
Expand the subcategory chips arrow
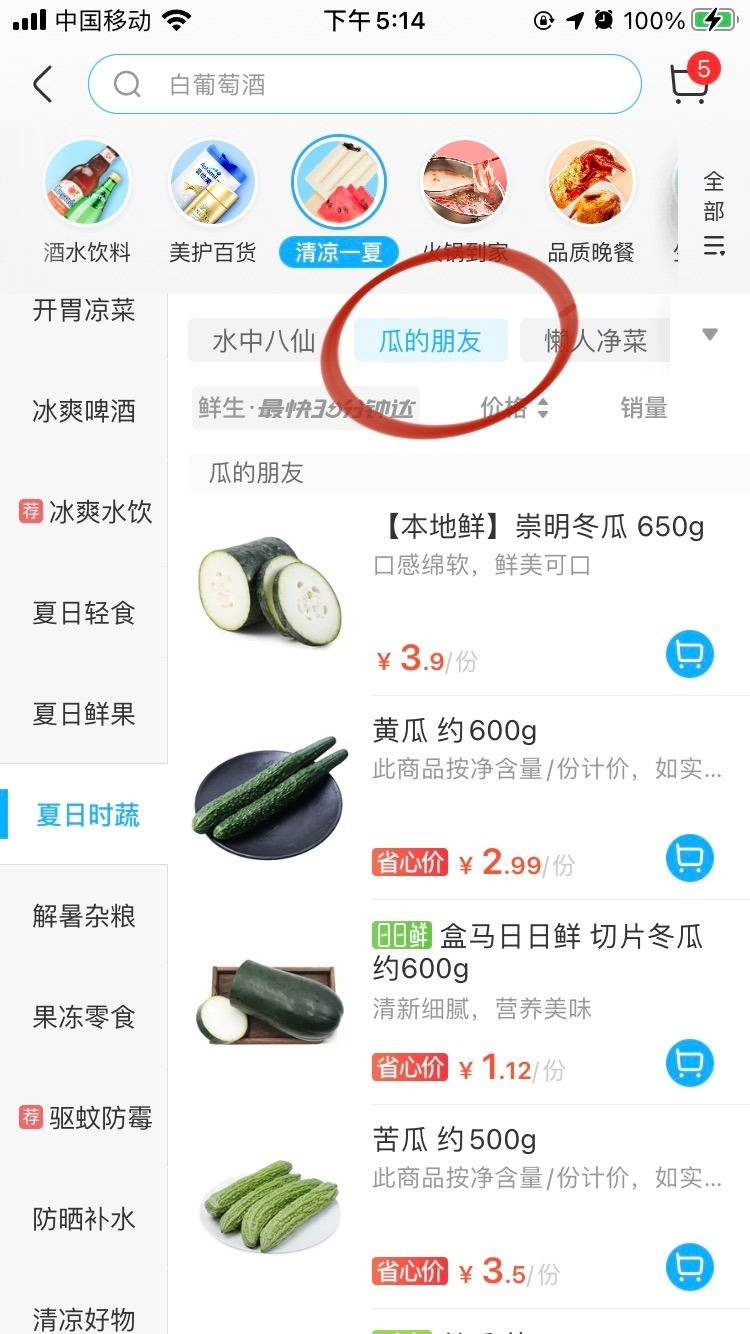[710, 335]
